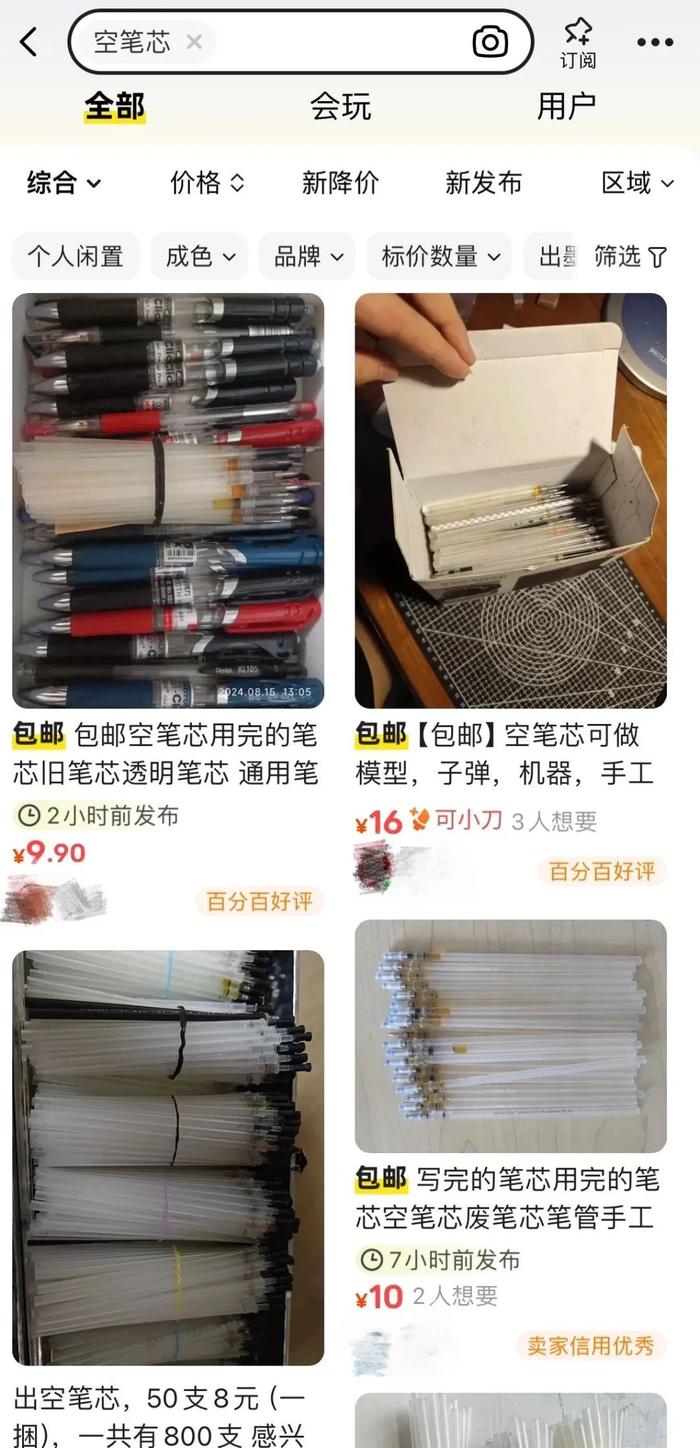
Task: Go back using the arrow icon
Action: 29,42
